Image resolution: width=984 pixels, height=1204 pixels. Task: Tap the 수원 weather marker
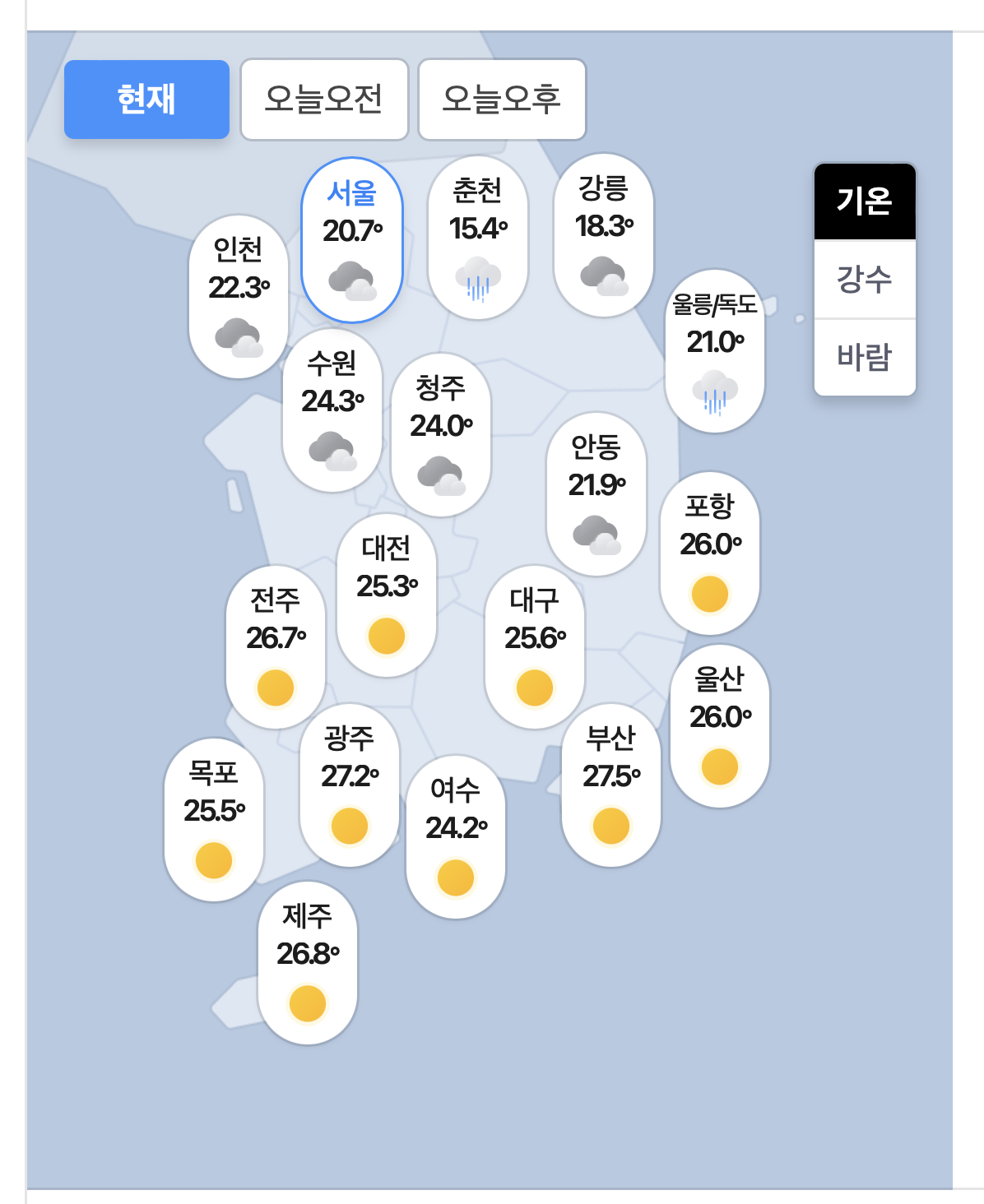point(332,410)
